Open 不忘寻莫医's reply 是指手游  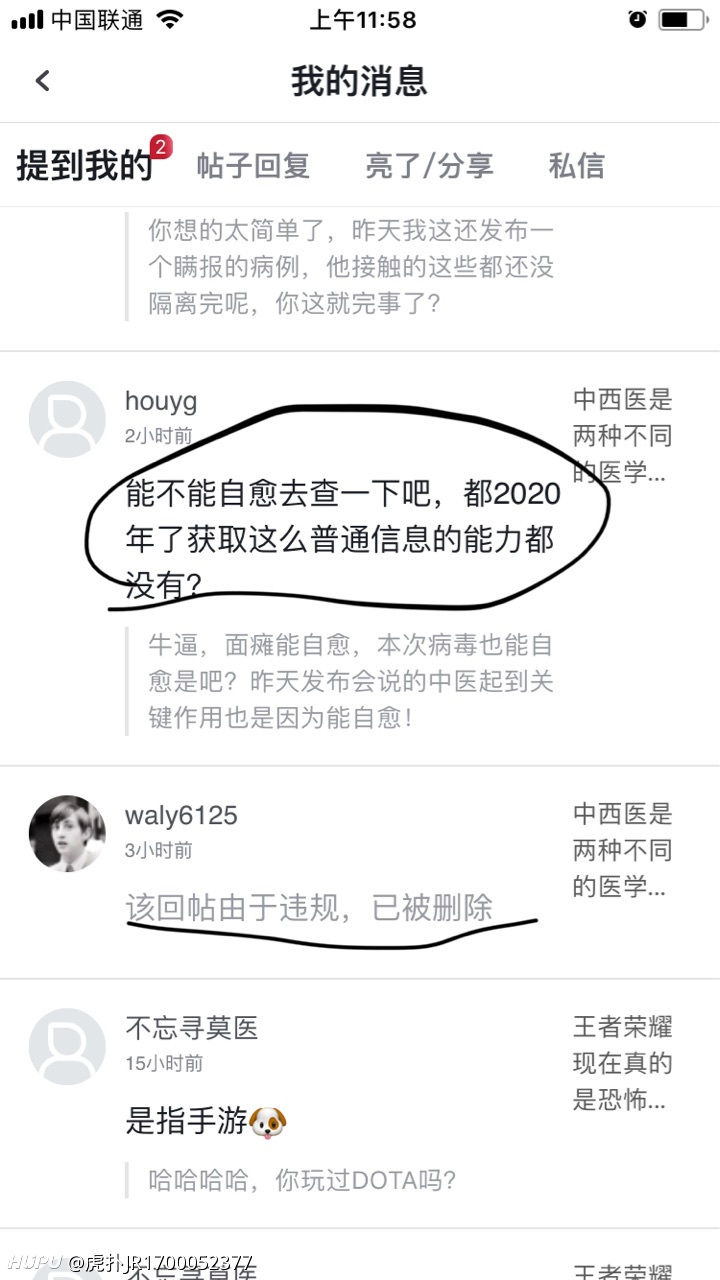click(x=206, y=1121)
